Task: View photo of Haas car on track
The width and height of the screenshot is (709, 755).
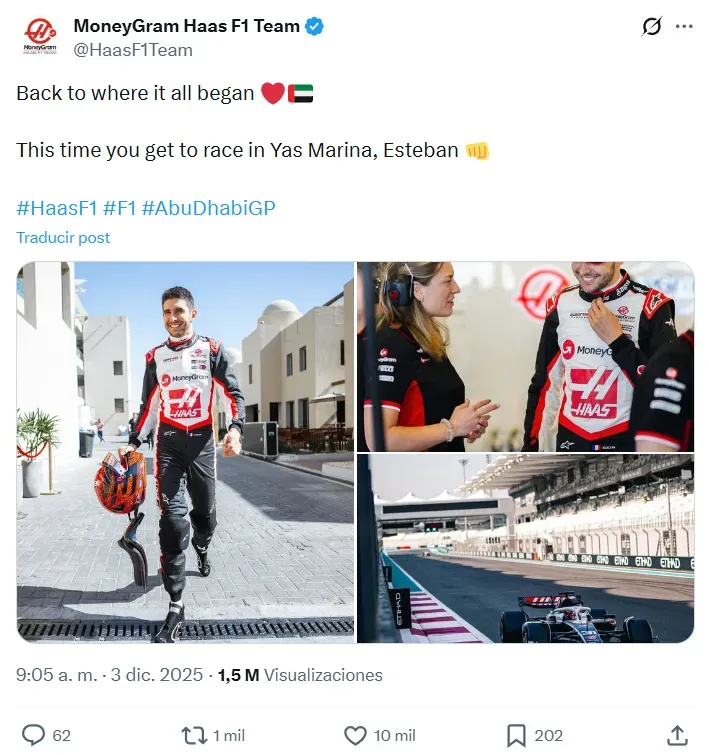Action: pos(525,549)
